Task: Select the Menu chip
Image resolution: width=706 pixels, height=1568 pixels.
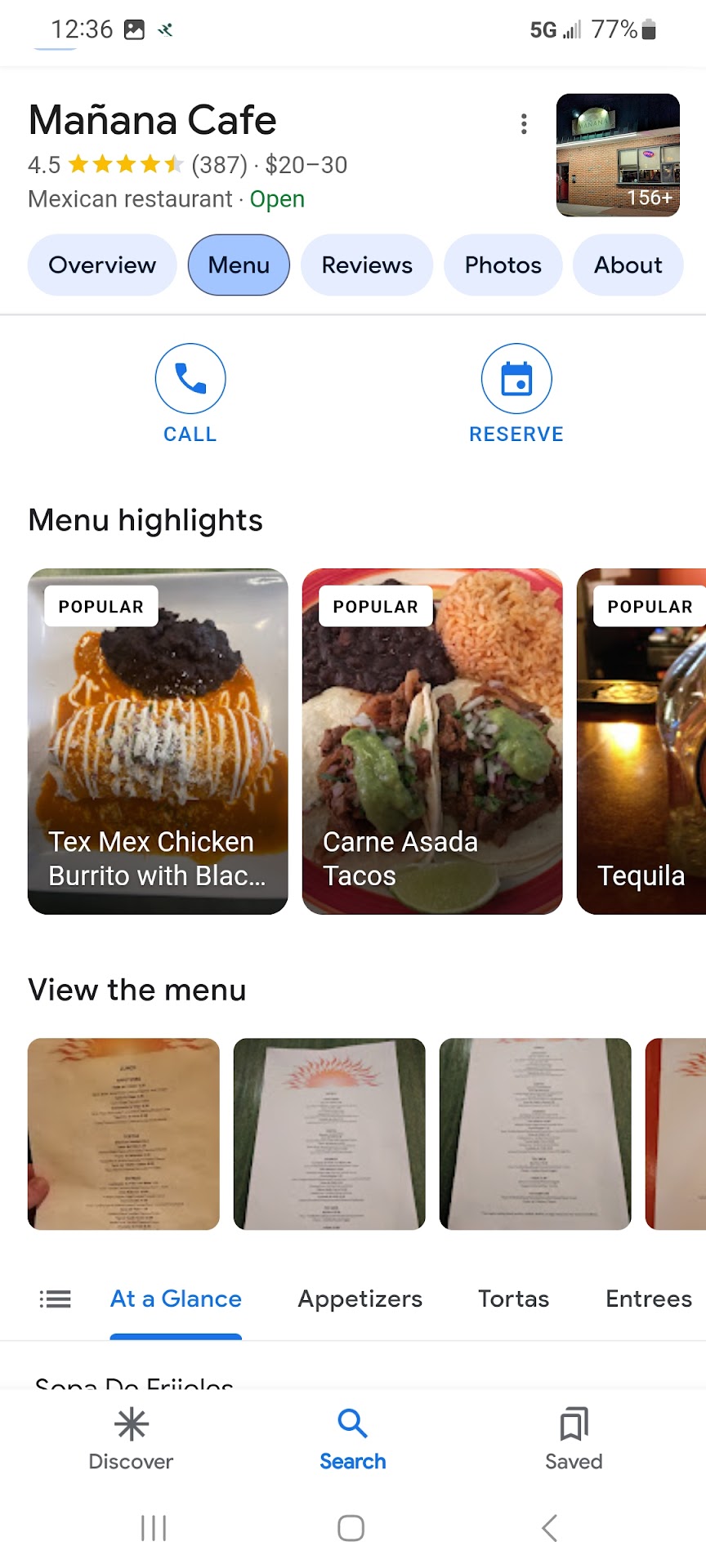Action: [239, 265]
